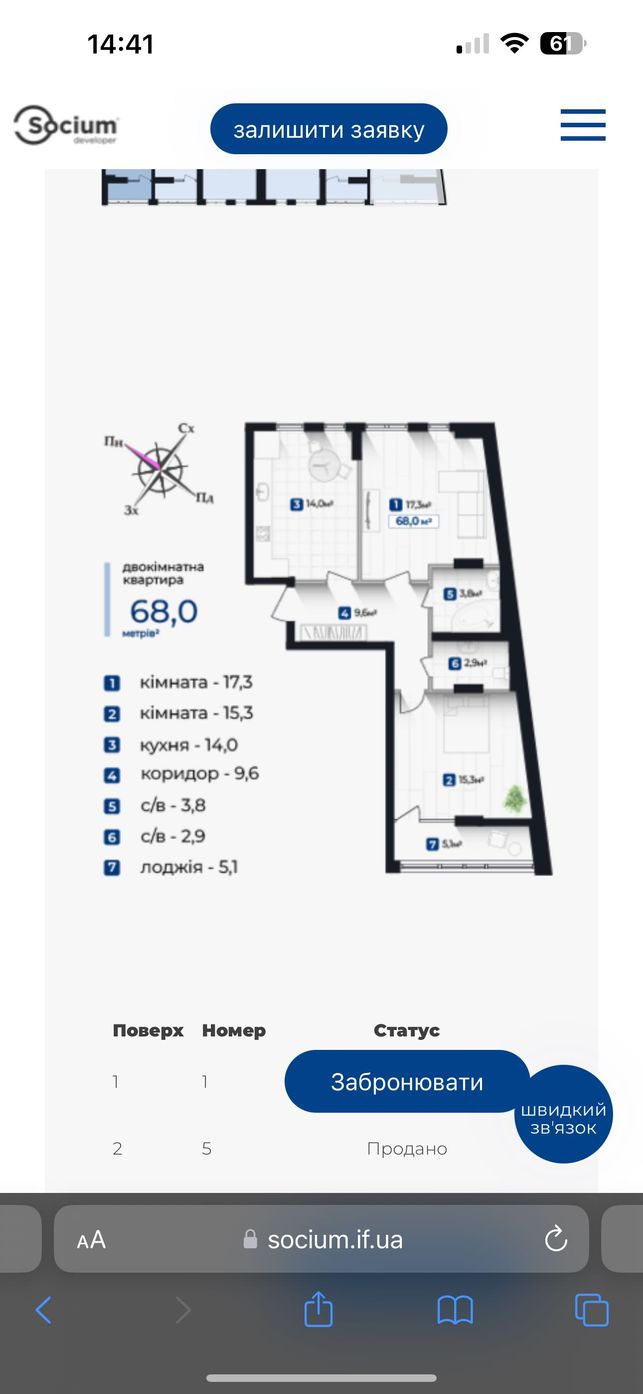Show all open Safari tabs
This screenshot has height=1394, width=643.
(592, 1310)
